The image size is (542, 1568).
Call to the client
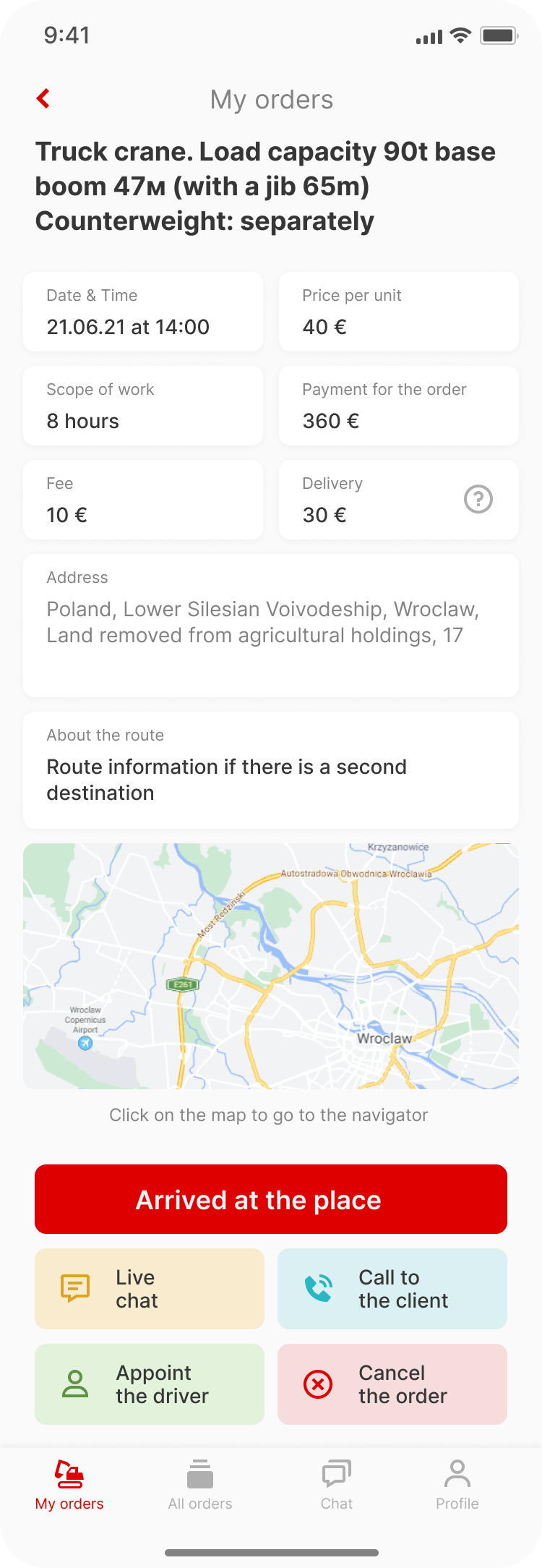392,1289
